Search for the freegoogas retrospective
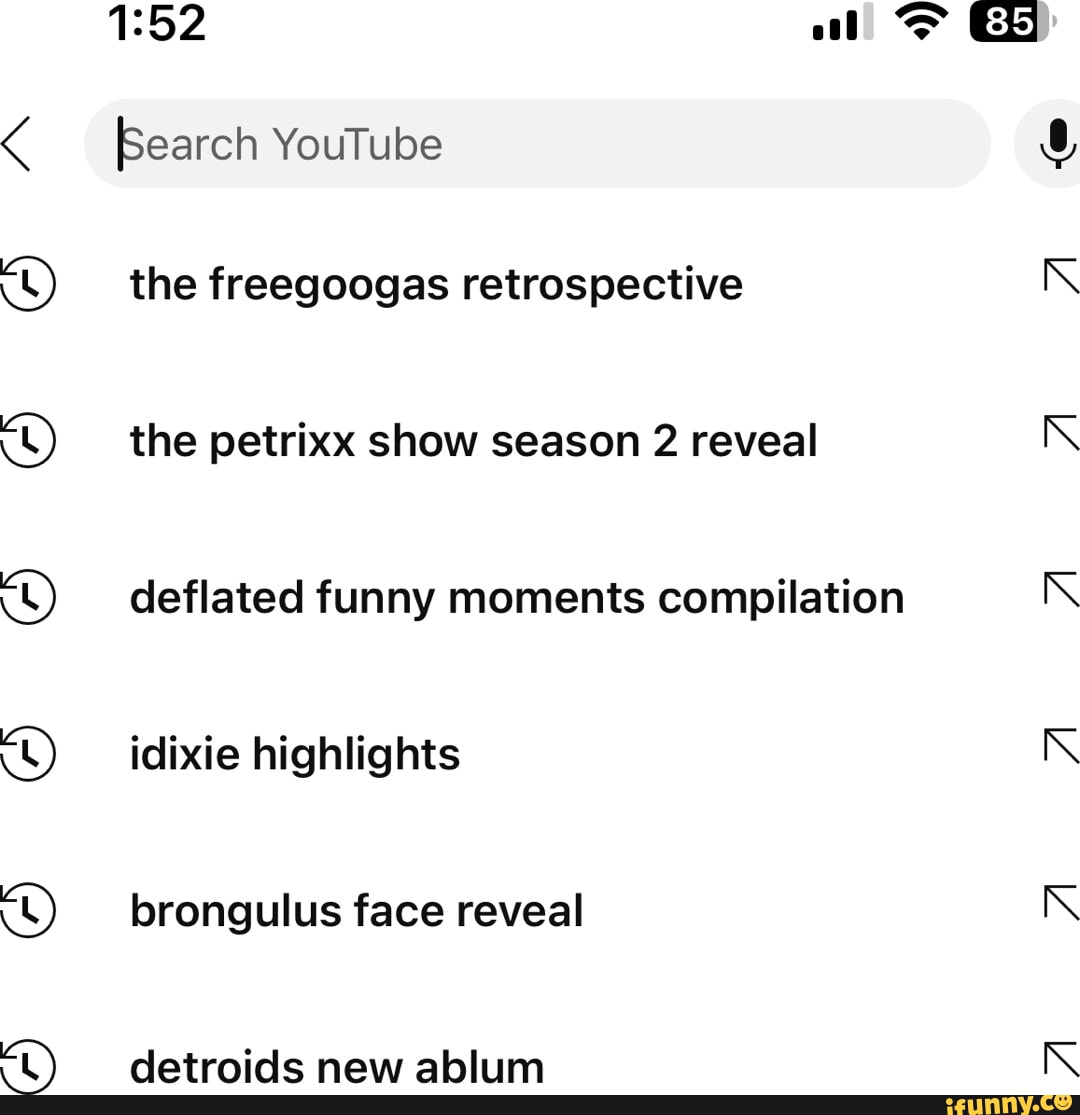1080x1115 pixels. tap(436, 285)
